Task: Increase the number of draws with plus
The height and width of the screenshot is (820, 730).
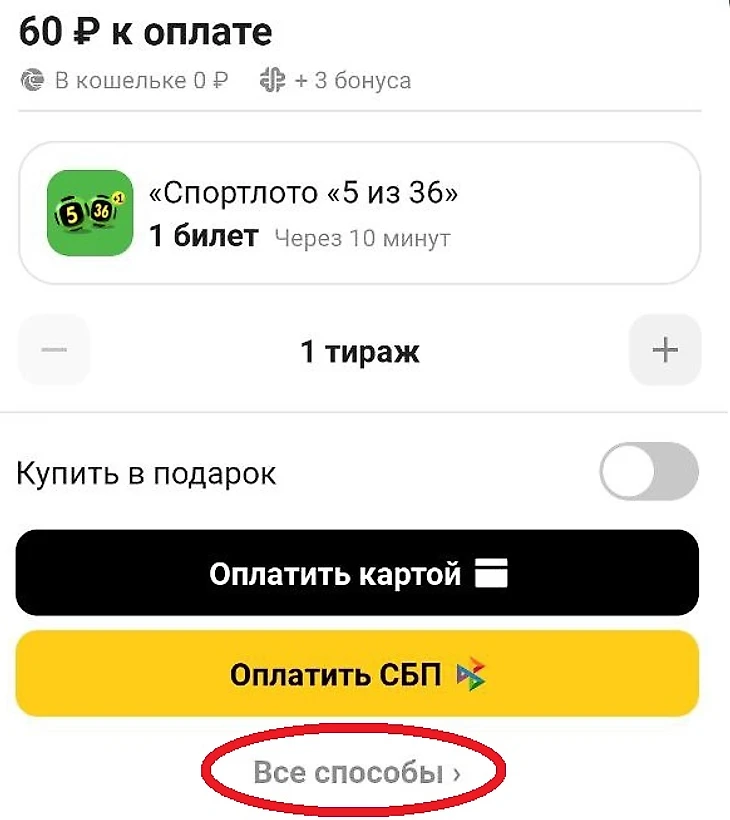Action: (x=665, y=351)
